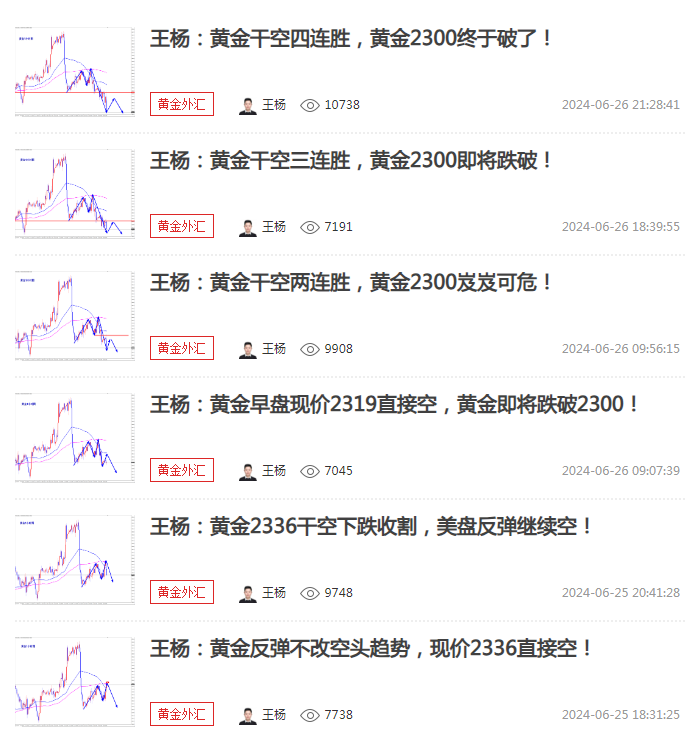This screenshot has width=691, height=742.
Task: Open article 黄金早盘现价2319直接空
Action: tap(395, 405)
